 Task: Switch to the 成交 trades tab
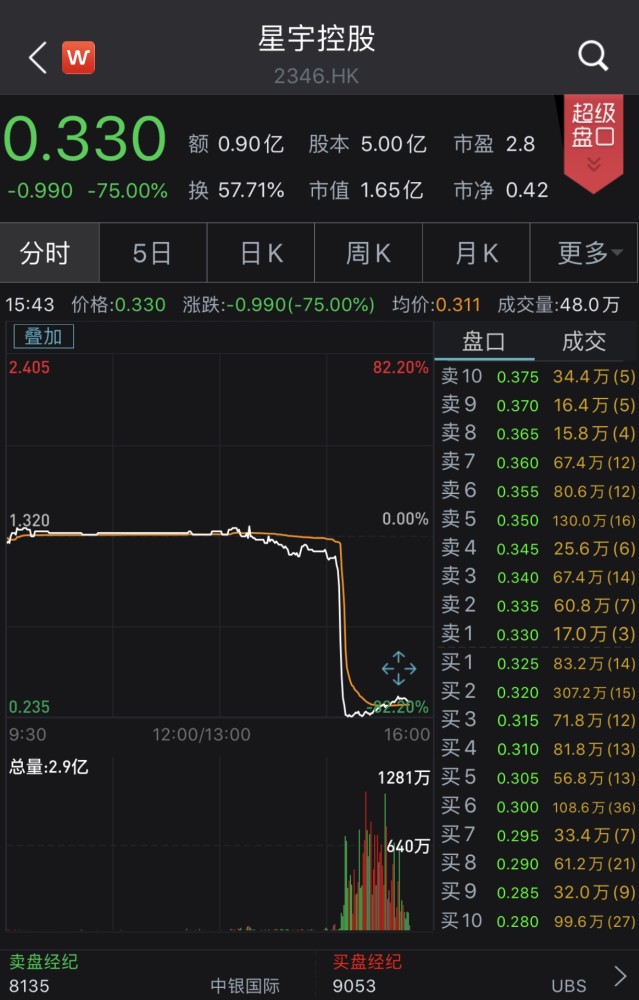584,342
